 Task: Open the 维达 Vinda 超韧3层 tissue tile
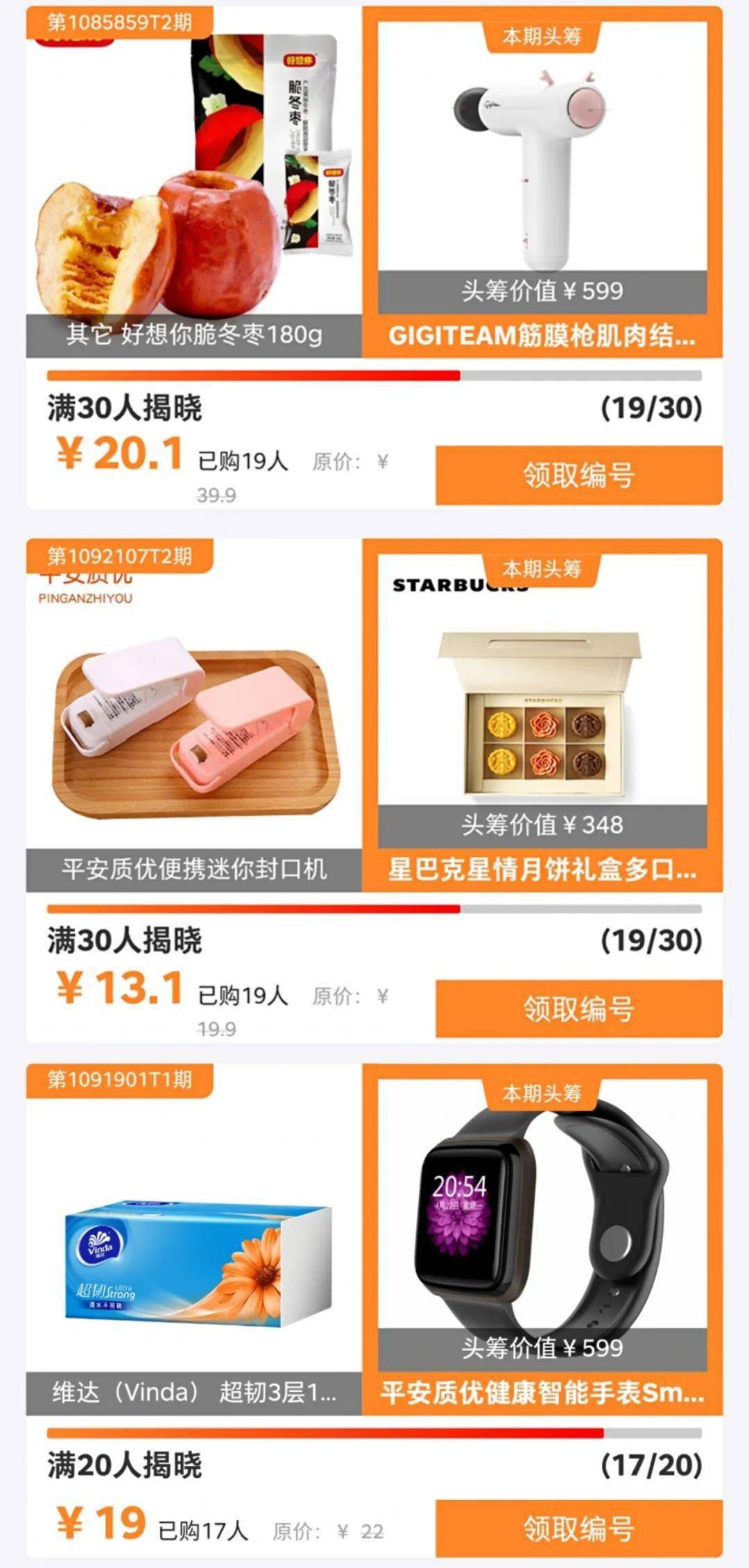tap(194, 1240)
